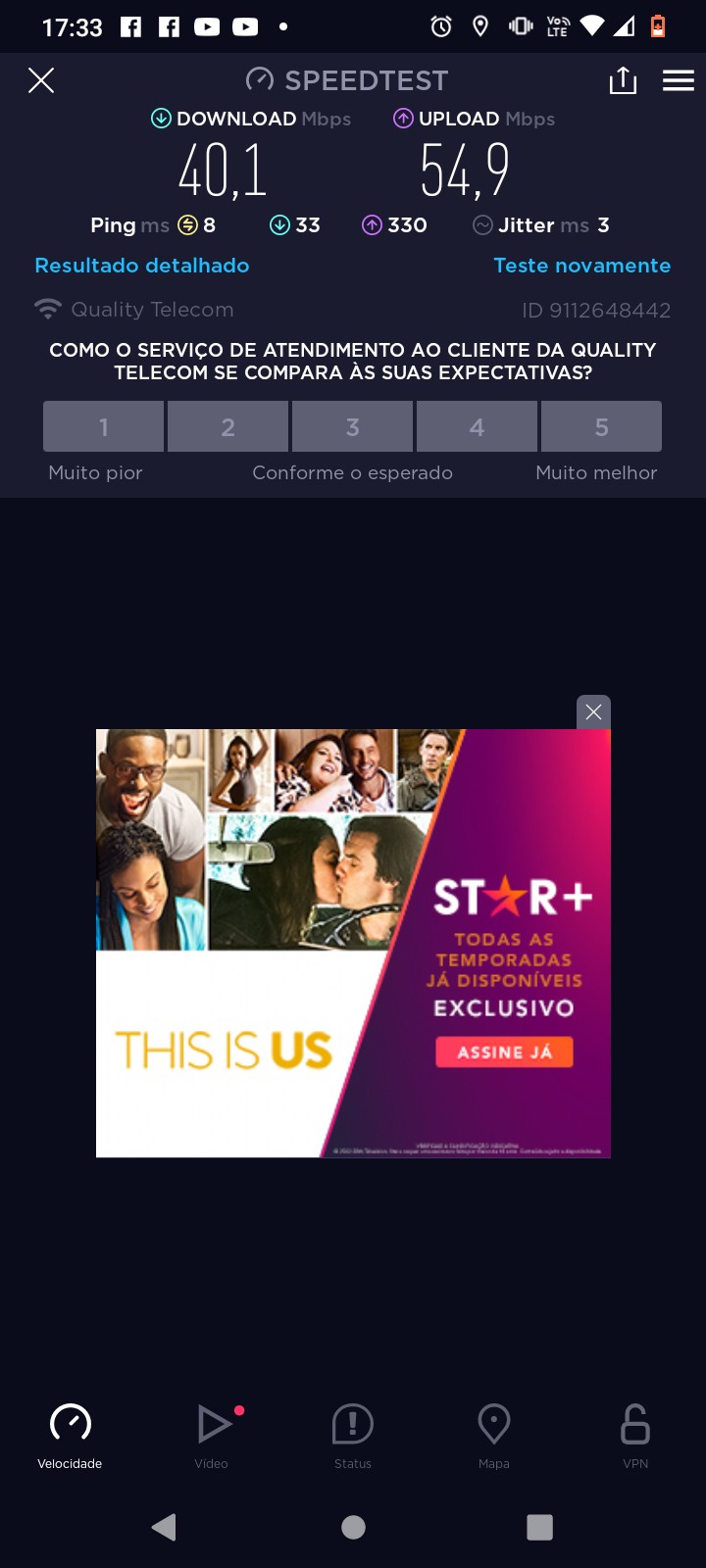Tap the Assine Já button in the ad
Viewport: 706px width, 1568px height.
(x=504, y=1053)
